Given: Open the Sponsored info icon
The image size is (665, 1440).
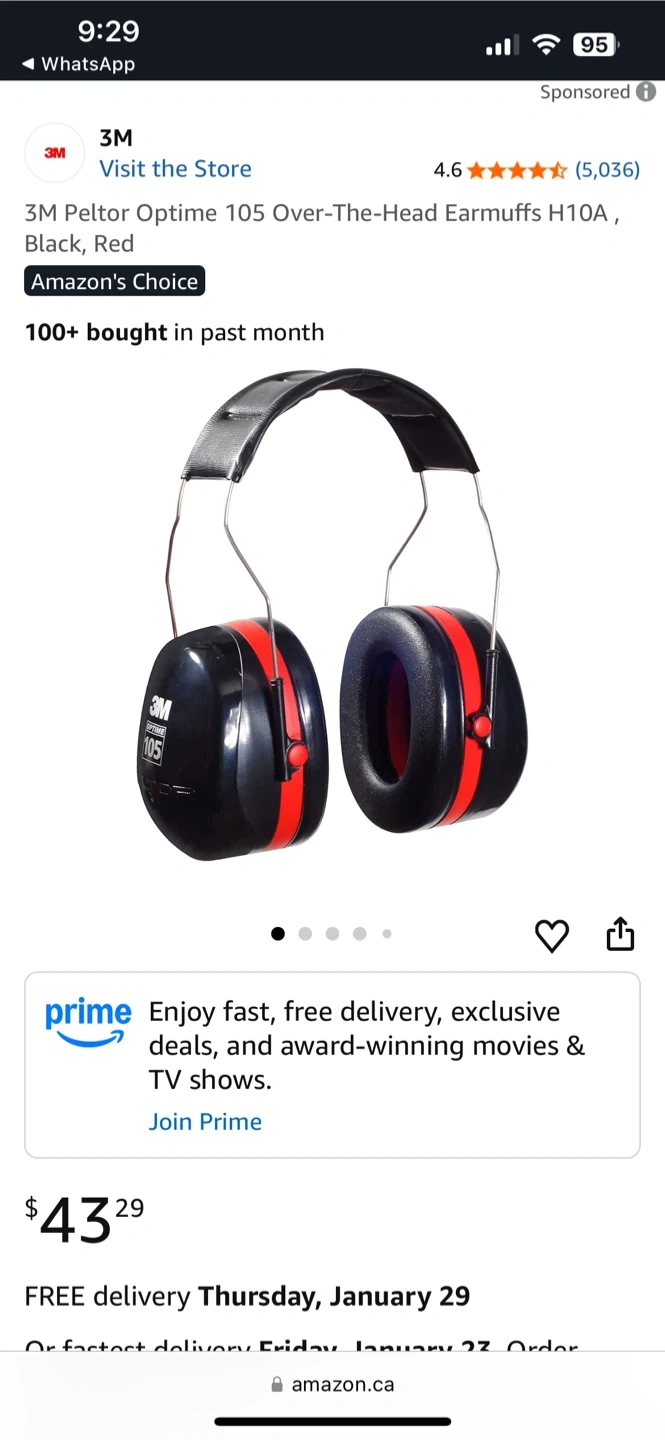Looking at the screenshot, I should (647, 92).
